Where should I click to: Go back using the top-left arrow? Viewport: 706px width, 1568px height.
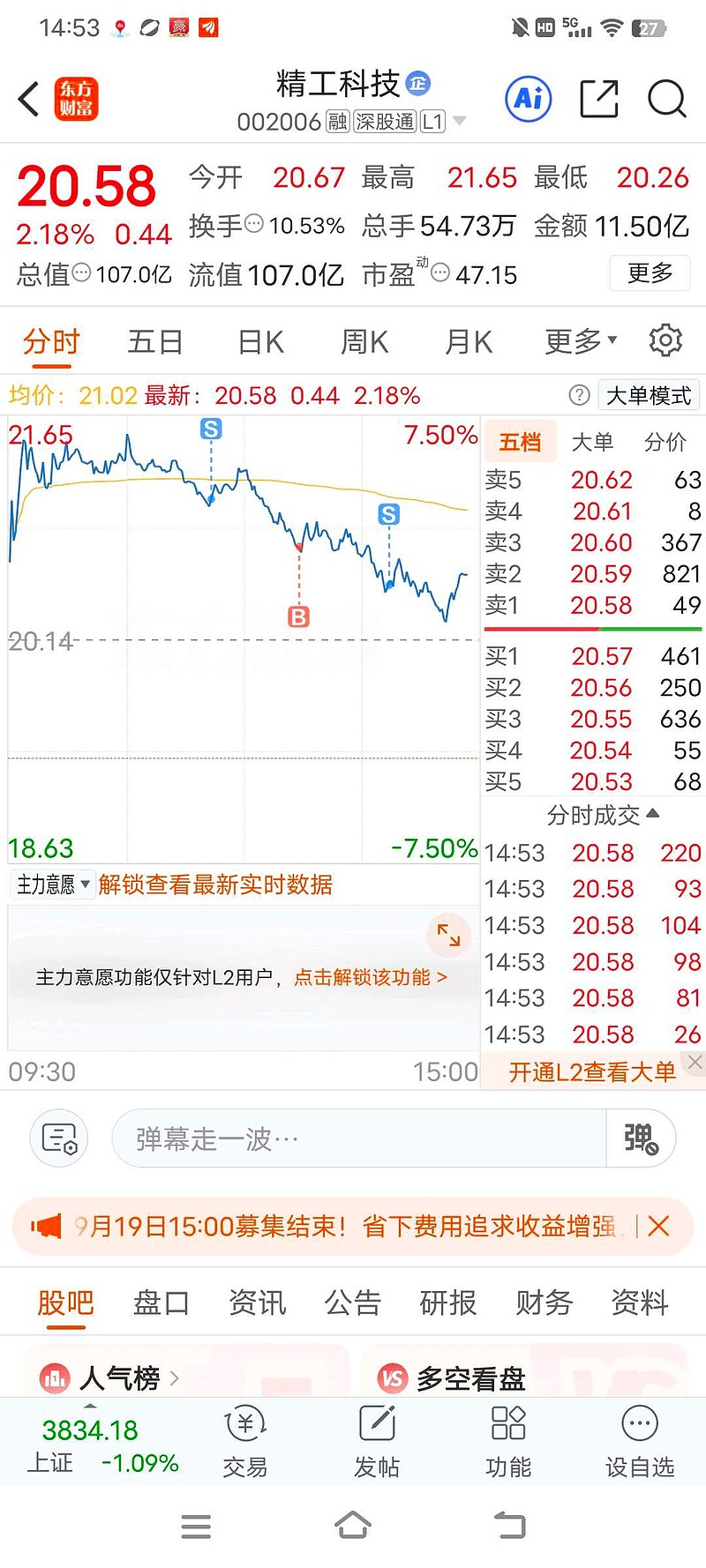[29, 99]
